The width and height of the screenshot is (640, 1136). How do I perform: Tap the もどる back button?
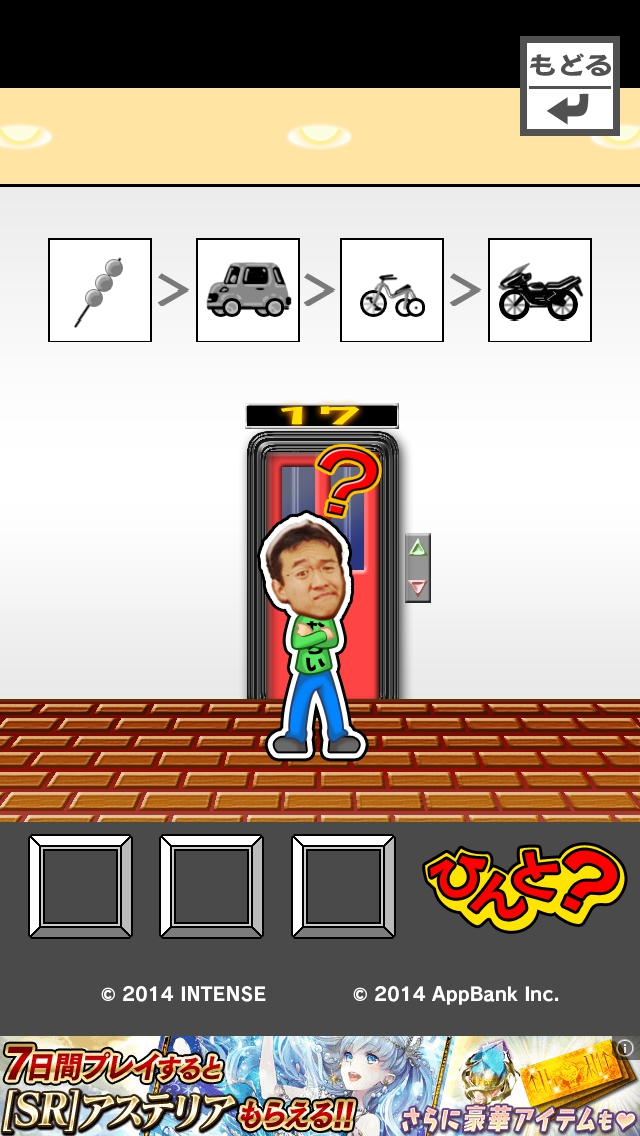[568, 86]
